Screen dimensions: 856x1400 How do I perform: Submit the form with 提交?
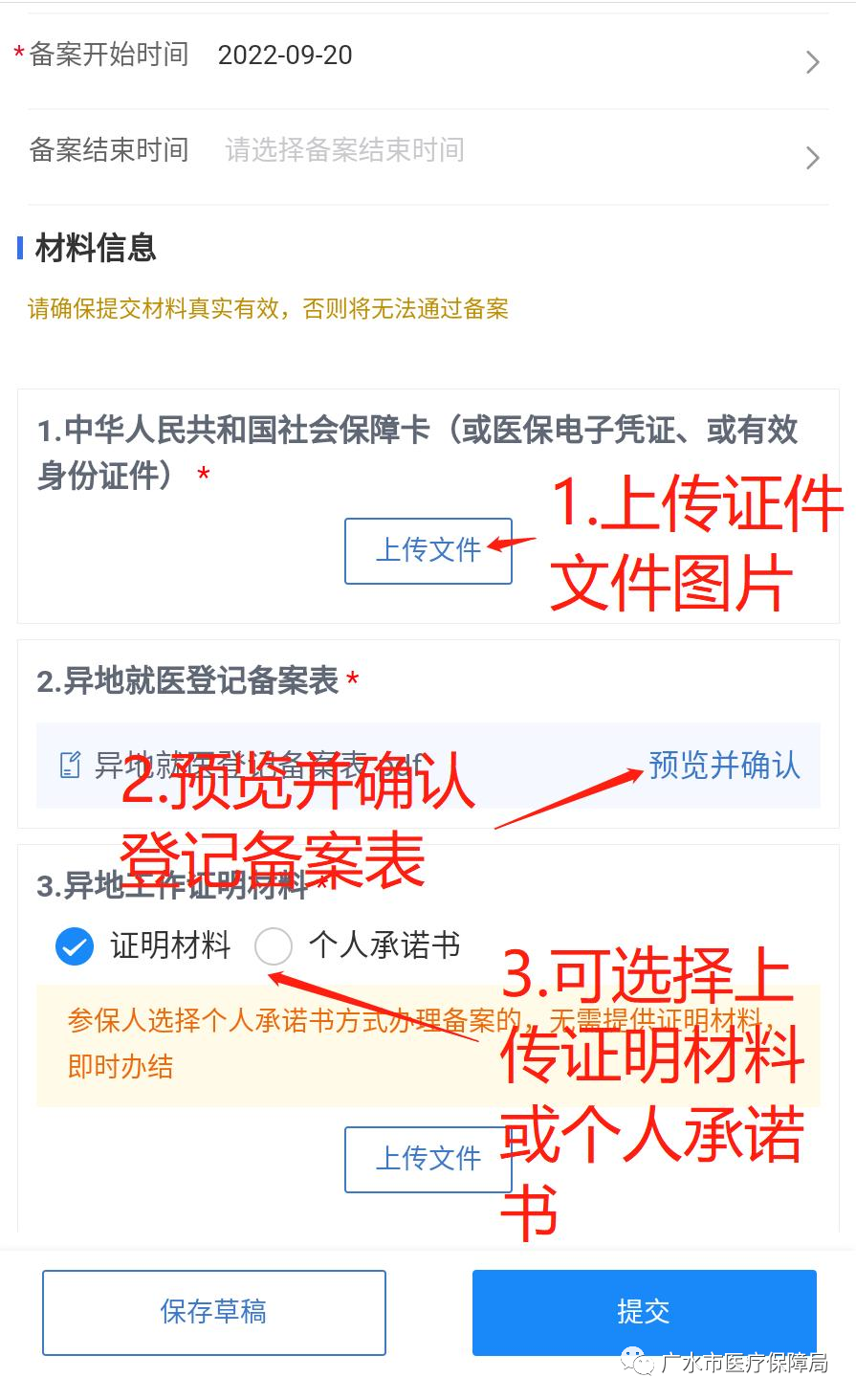pos(644,1312)
